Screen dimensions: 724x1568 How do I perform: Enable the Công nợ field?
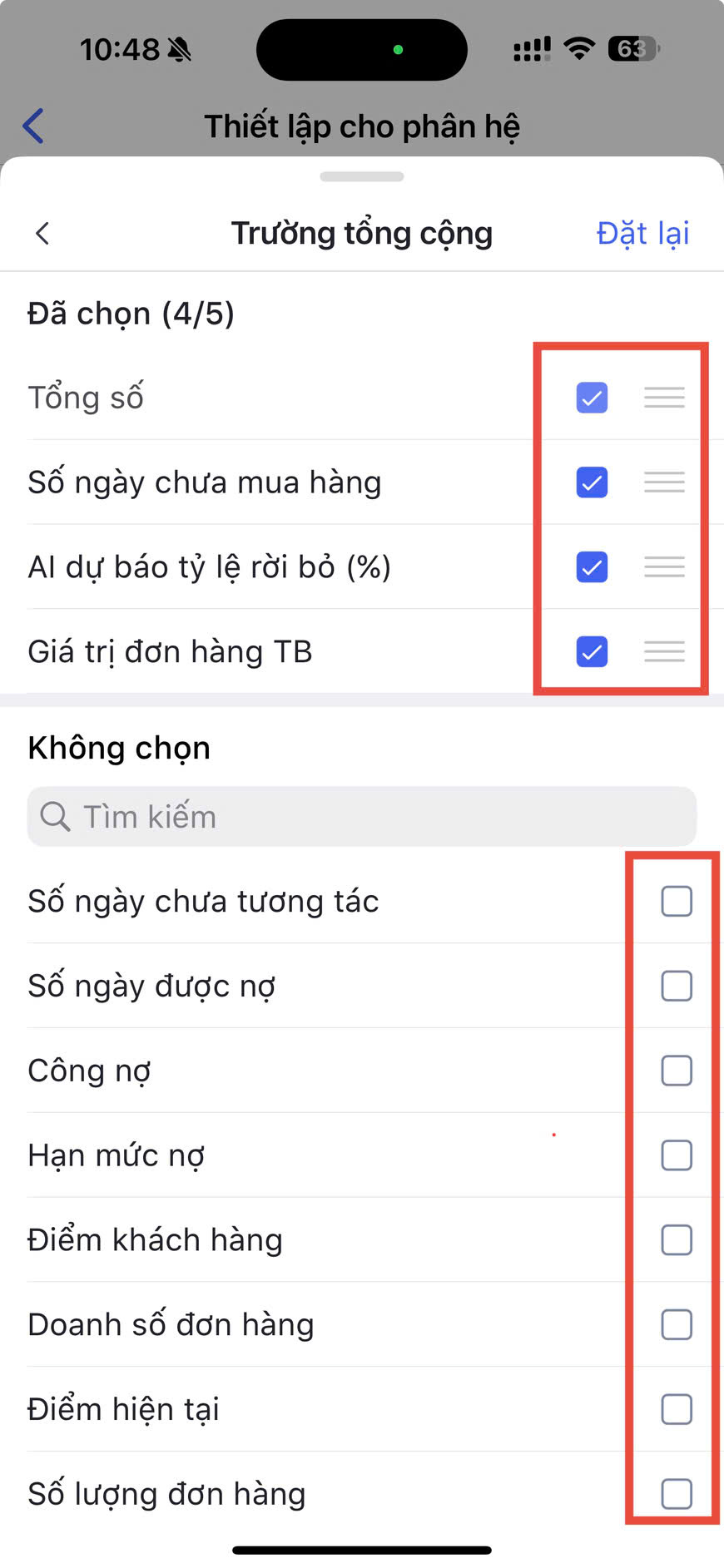pyautogui.click(x=676, y=1071)
